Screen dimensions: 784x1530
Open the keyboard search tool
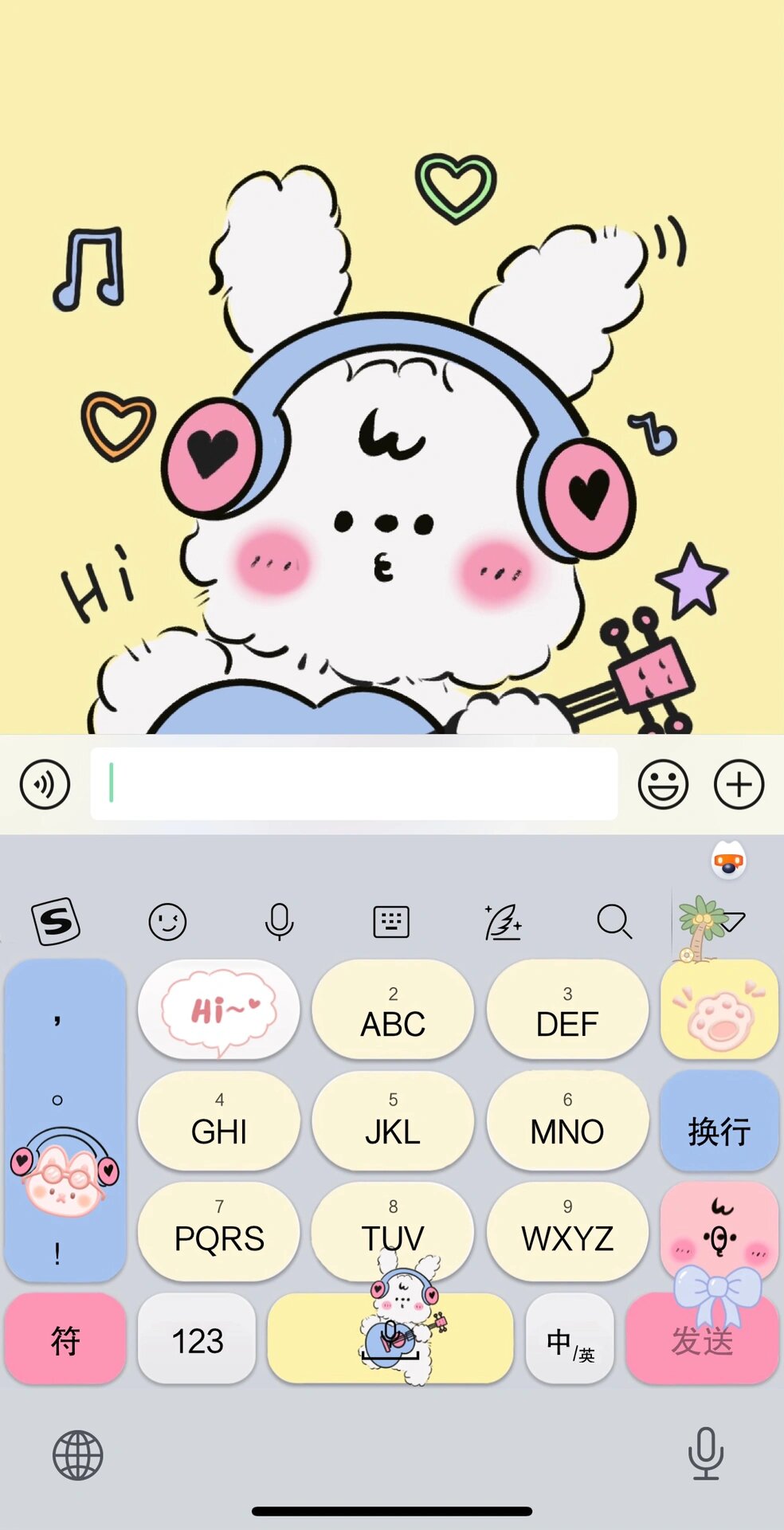(x=614, y=922)
